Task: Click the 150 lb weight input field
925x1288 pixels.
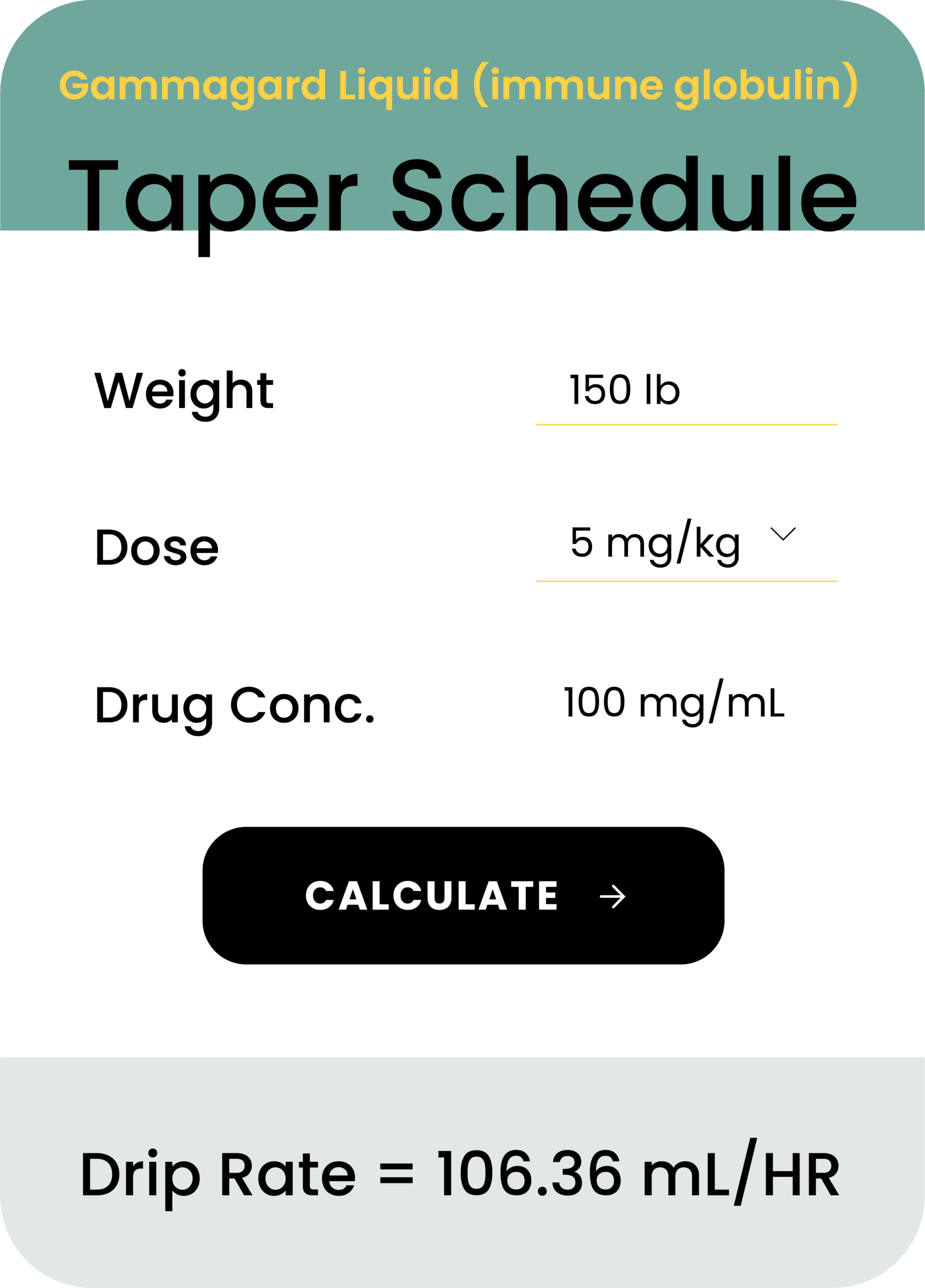Action: [625, 389]
